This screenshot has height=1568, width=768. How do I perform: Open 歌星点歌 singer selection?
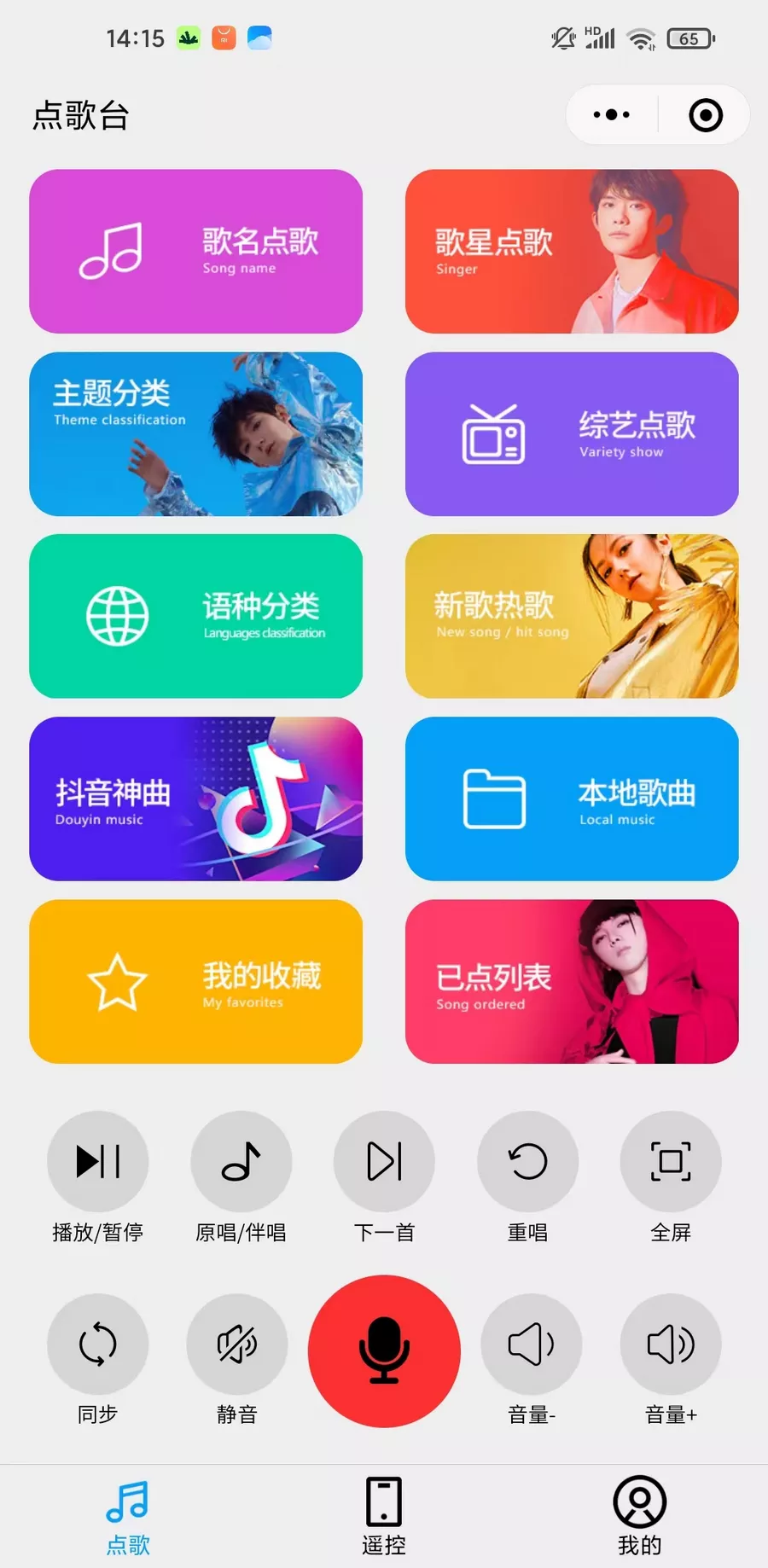point(572,251)
